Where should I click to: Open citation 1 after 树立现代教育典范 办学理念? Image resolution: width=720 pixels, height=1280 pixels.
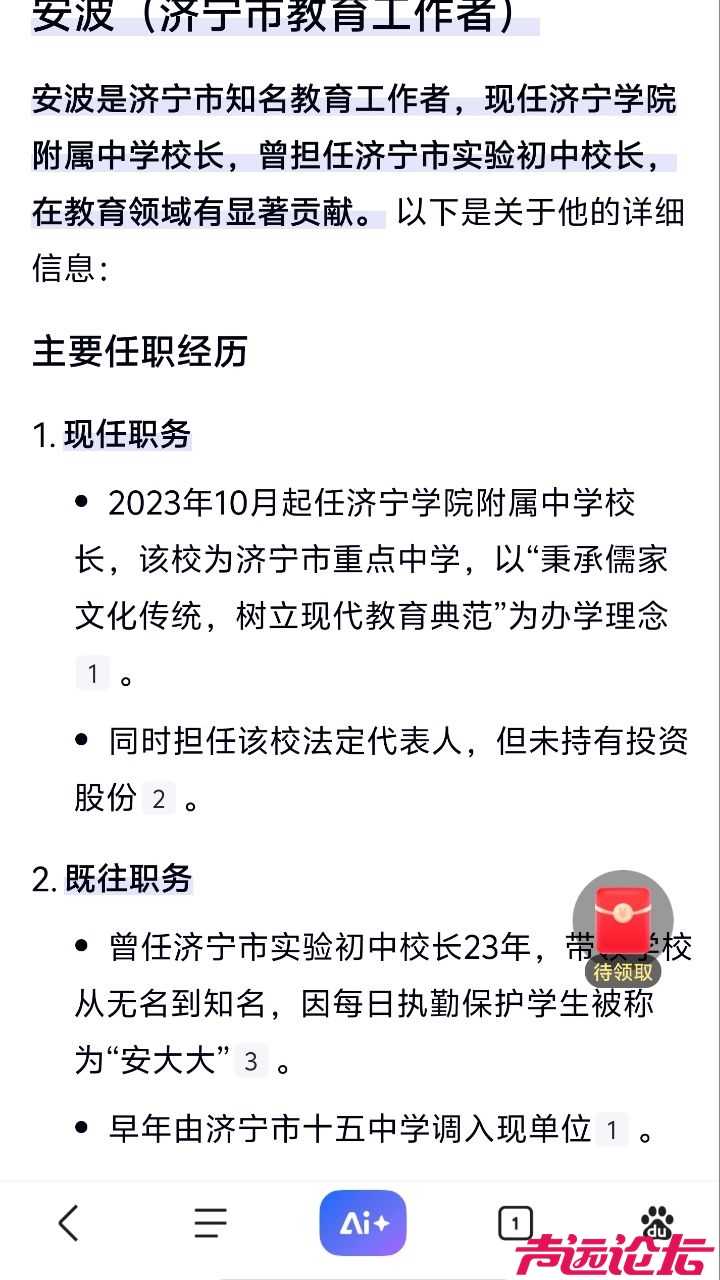pos(93,673)
